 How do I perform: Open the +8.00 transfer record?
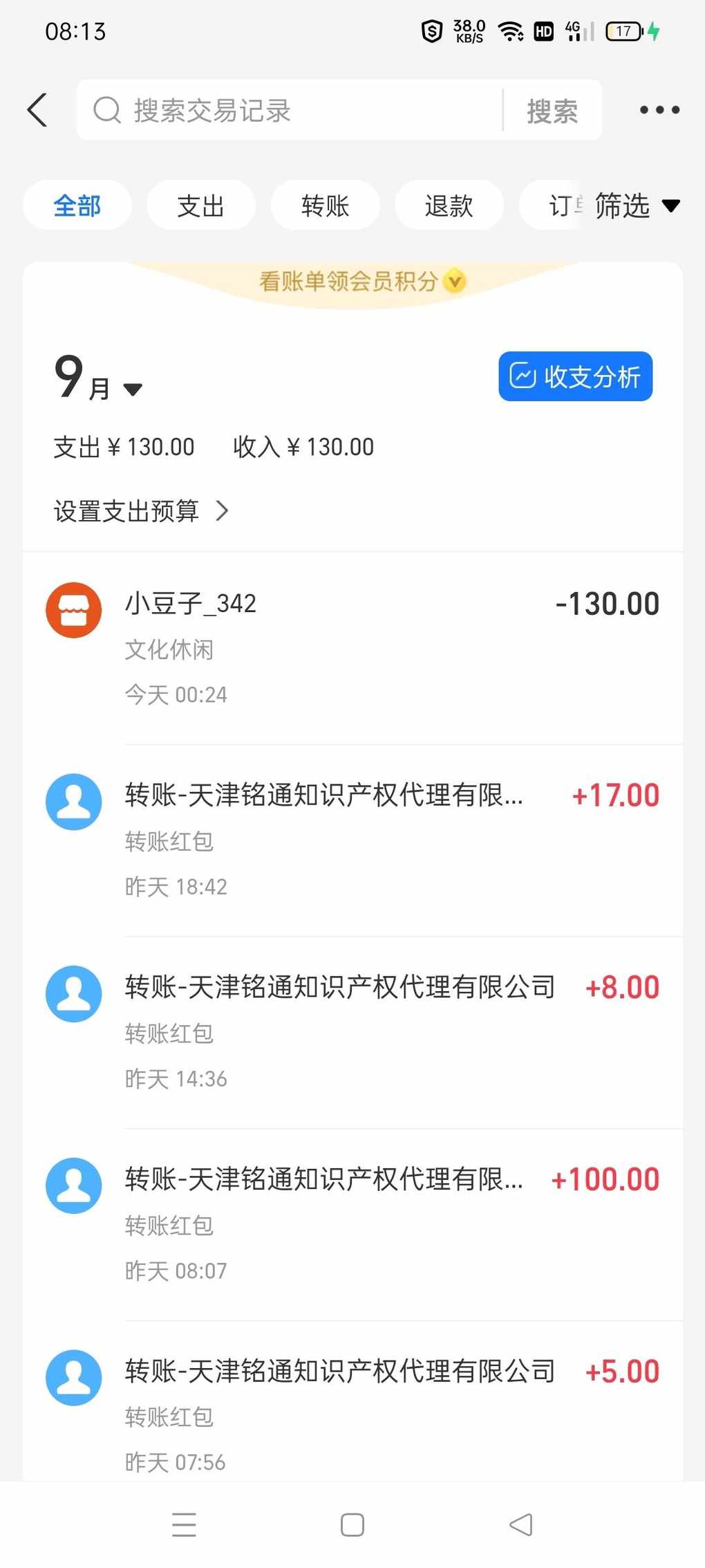(x=352, y=1033)
